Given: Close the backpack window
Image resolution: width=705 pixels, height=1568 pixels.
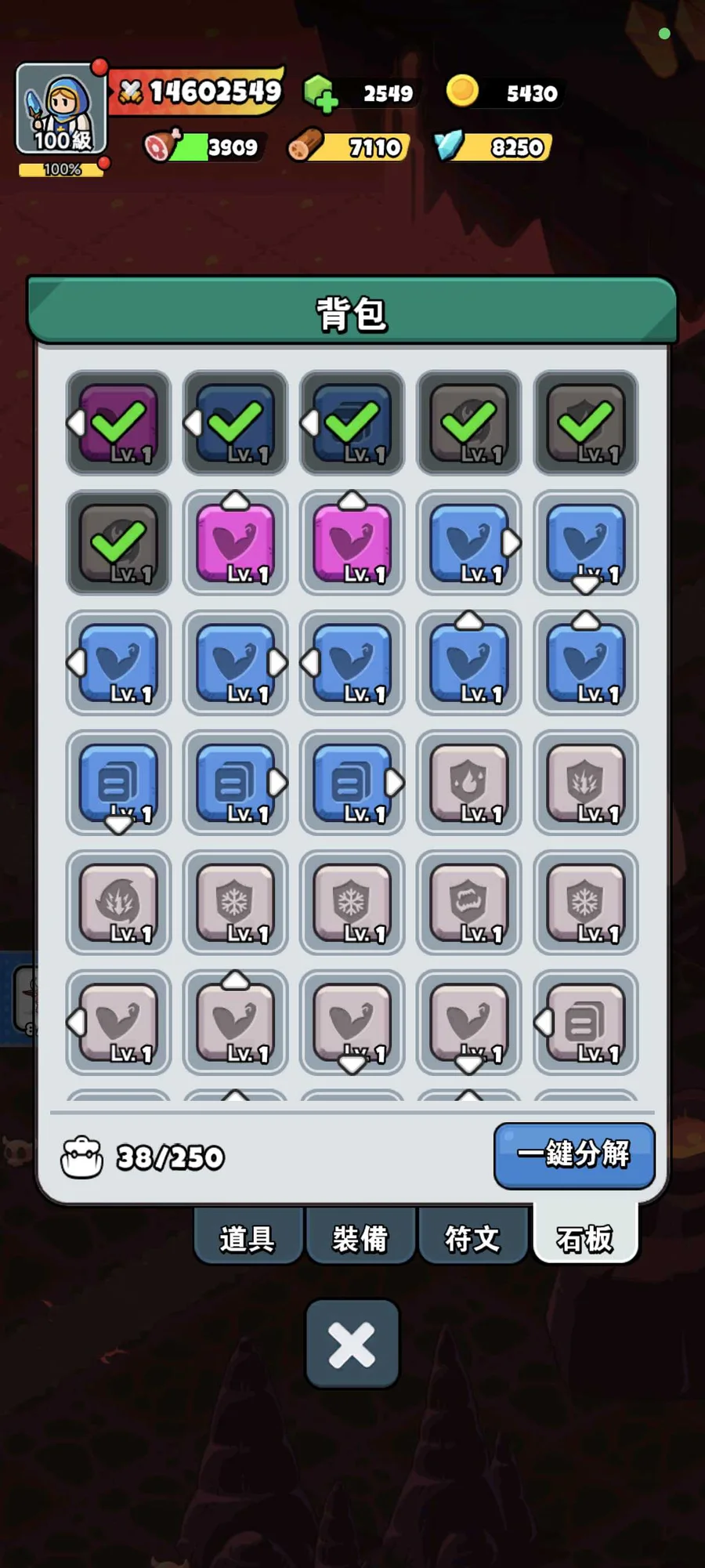Looking at the screenshot, I should click(x=352, y=1345).
